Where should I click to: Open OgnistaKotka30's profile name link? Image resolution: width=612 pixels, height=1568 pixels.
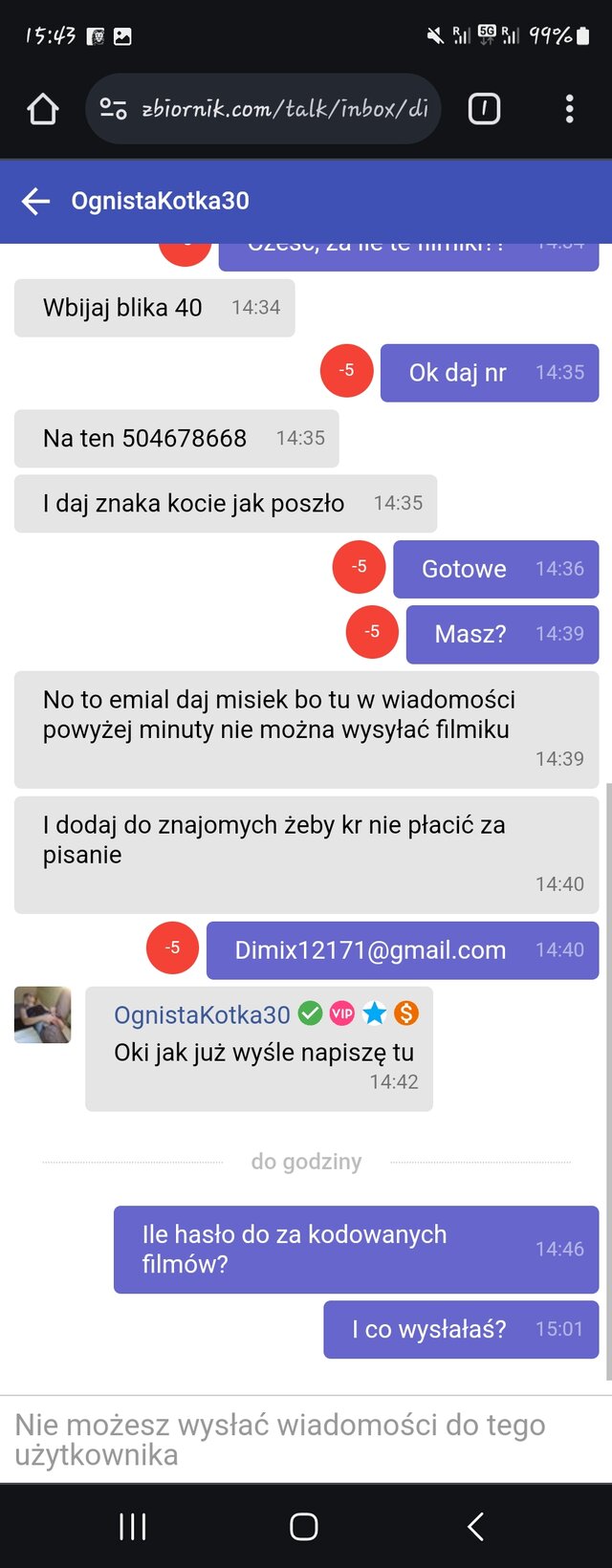[202, 1014]
